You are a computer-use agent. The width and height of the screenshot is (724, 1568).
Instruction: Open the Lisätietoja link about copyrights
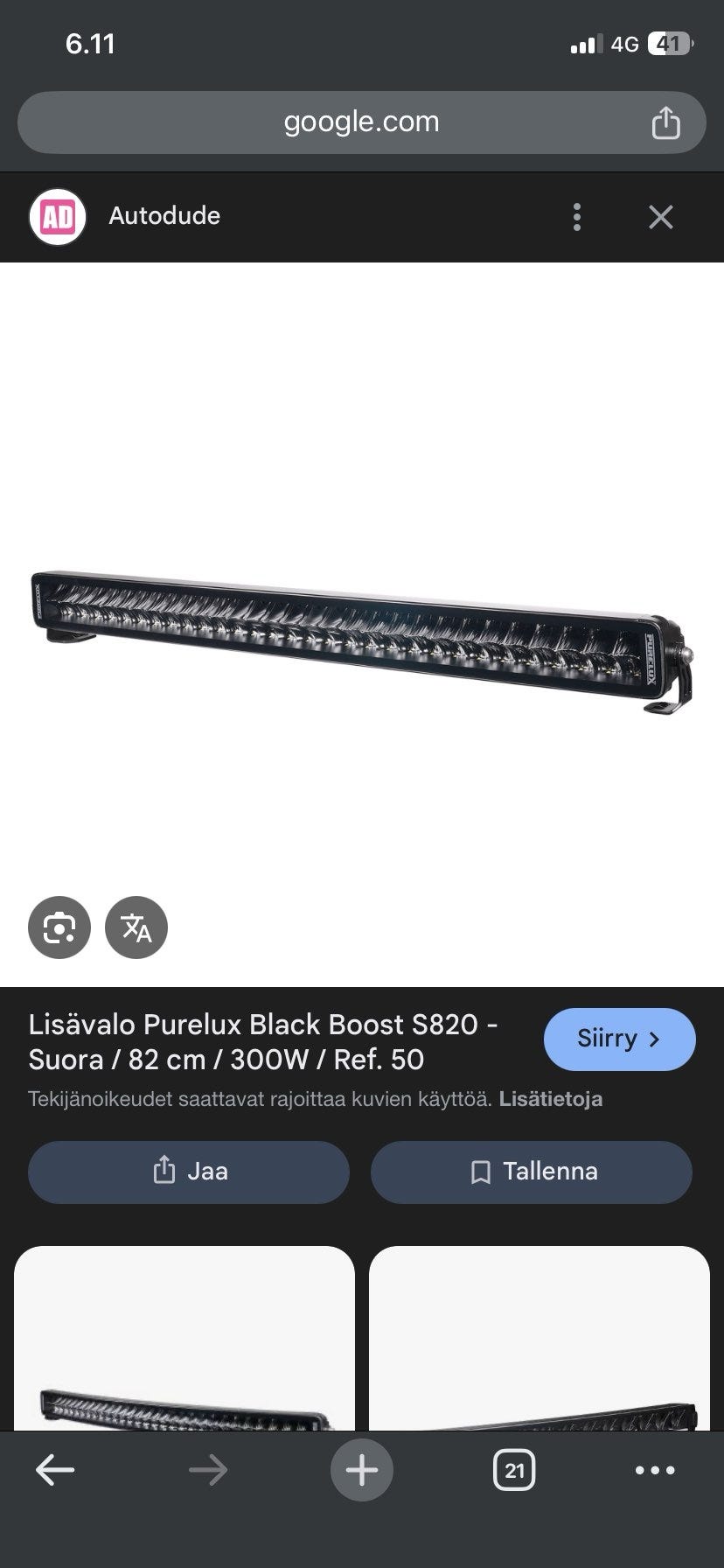pyautogui.click(x=551, y=1099)
